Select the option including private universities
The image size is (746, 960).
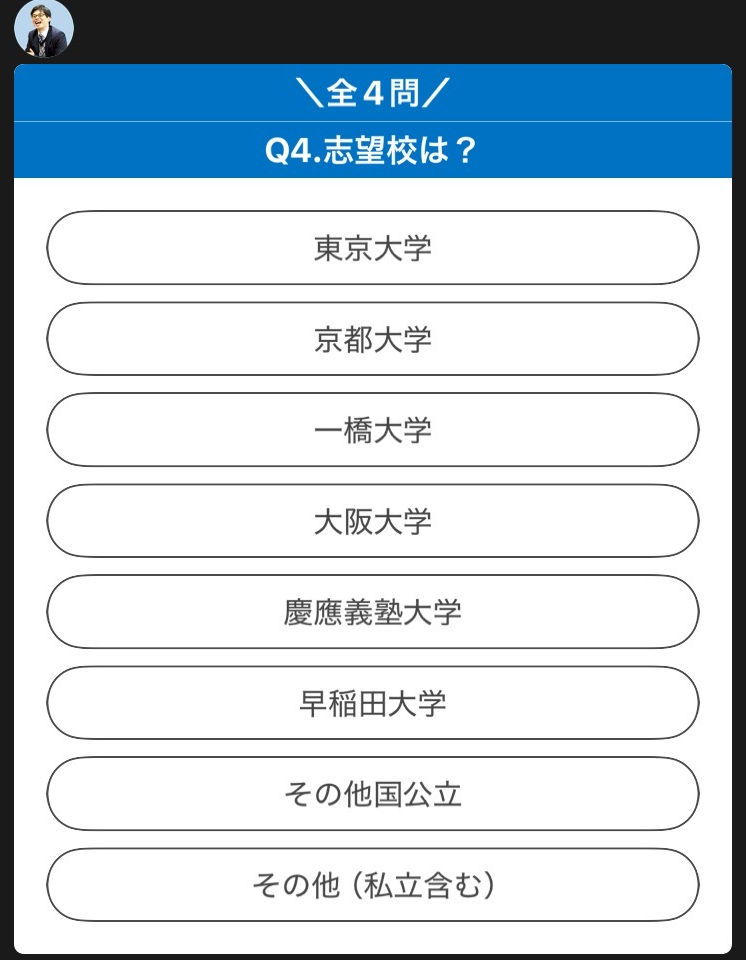tap(372, 884)
